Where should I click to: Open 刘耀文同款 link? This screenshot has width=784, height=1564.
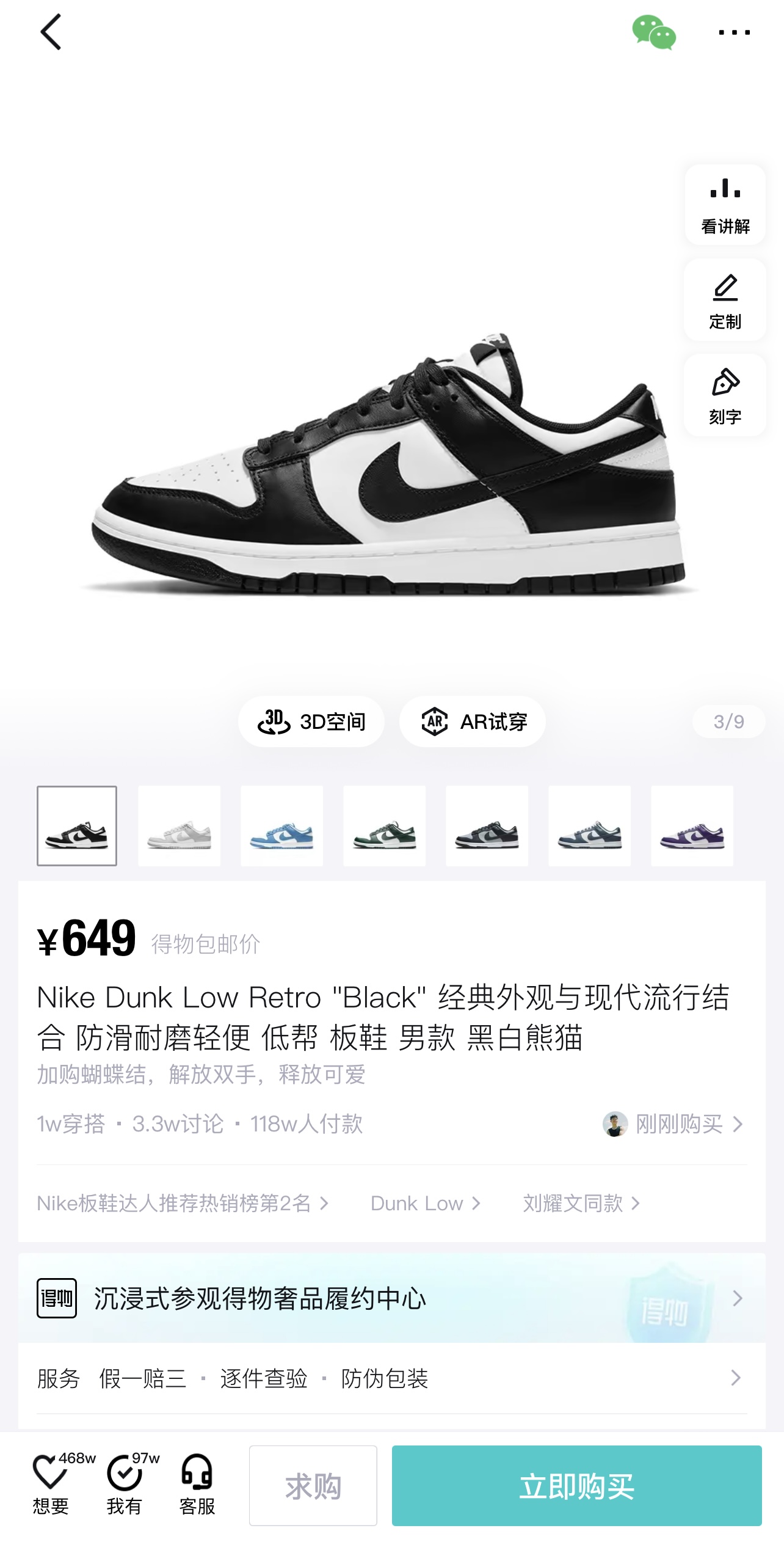[x=581, y=1203]
